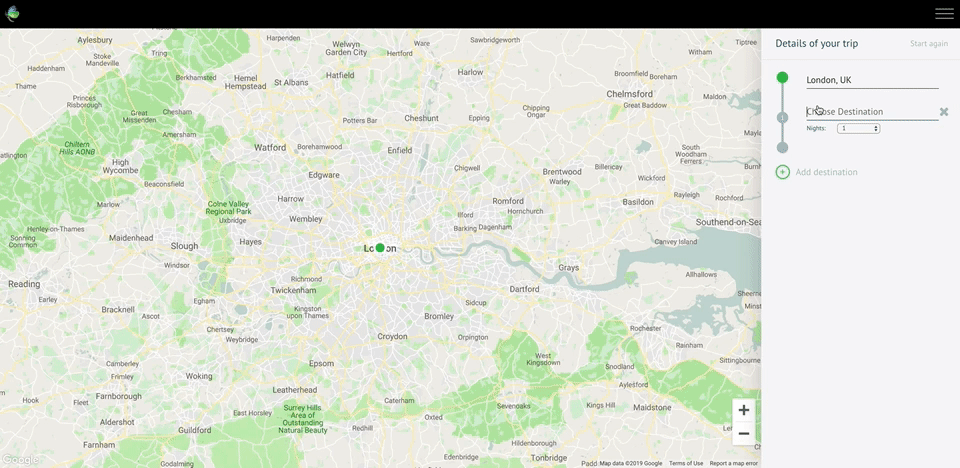Image resolution: width=960 pixels, height=468 pixels.
Task: Zoom in on the map
Action: pyautogui.click(x=743, y=410)
